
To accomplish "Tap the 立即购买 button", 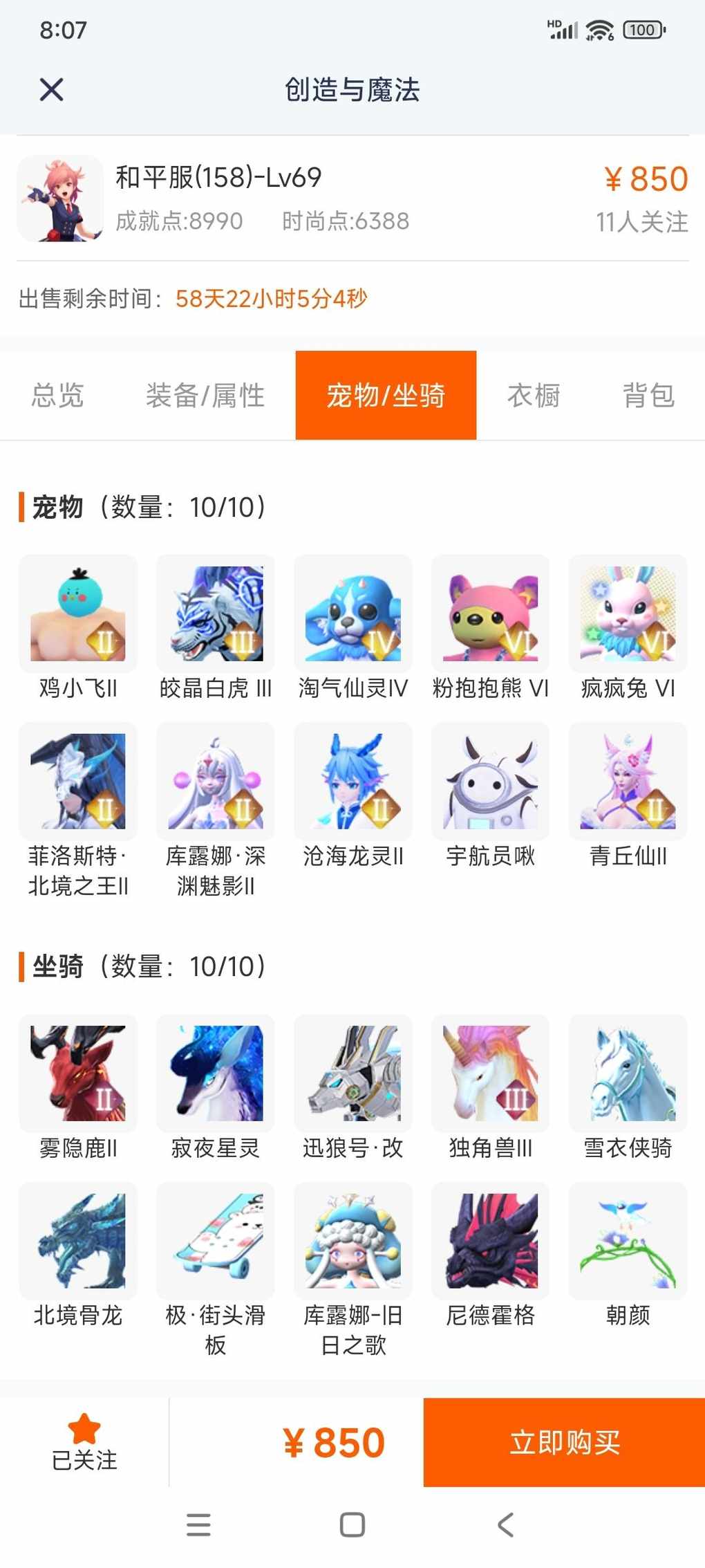I will point(564,1442).
